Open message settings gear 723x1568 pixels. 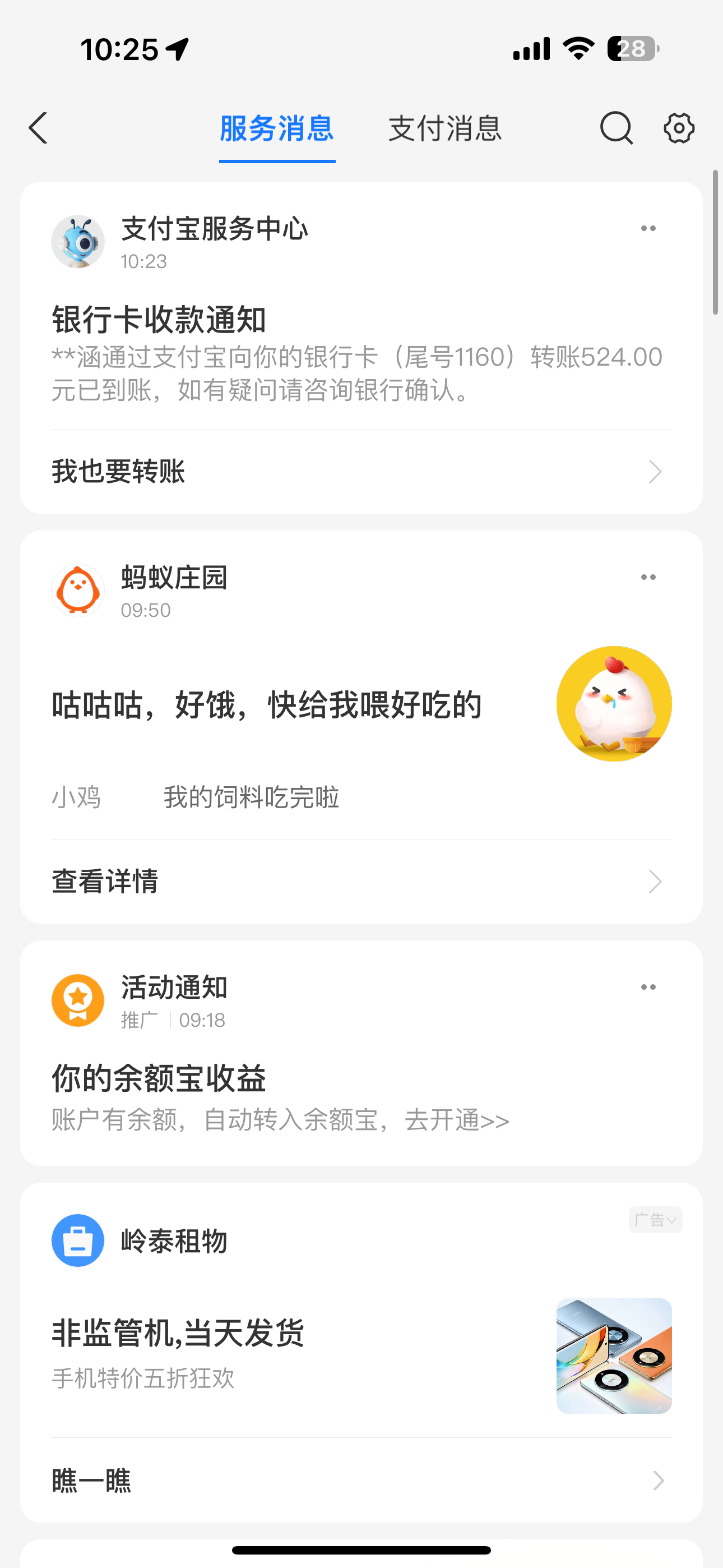(x=679, y=128)
